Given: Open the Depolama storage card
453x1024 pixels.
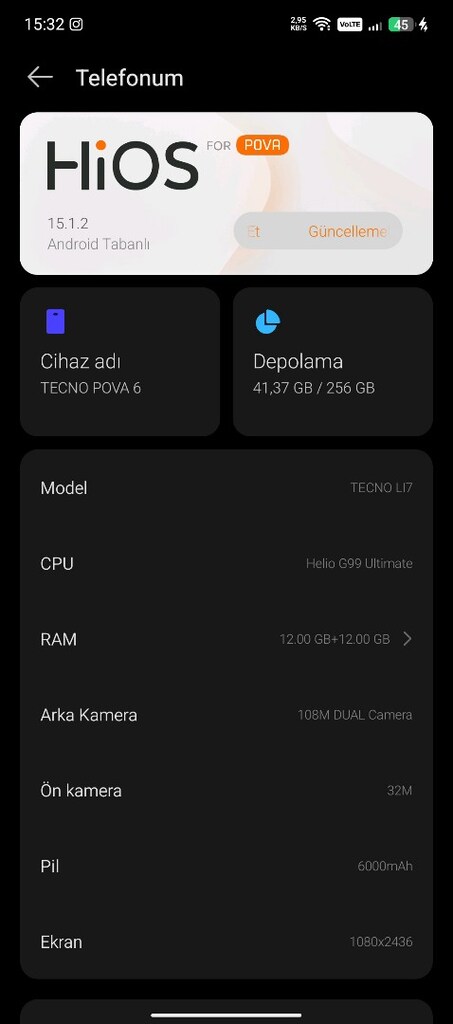Looking at the screenshot, I should (333, 362).
